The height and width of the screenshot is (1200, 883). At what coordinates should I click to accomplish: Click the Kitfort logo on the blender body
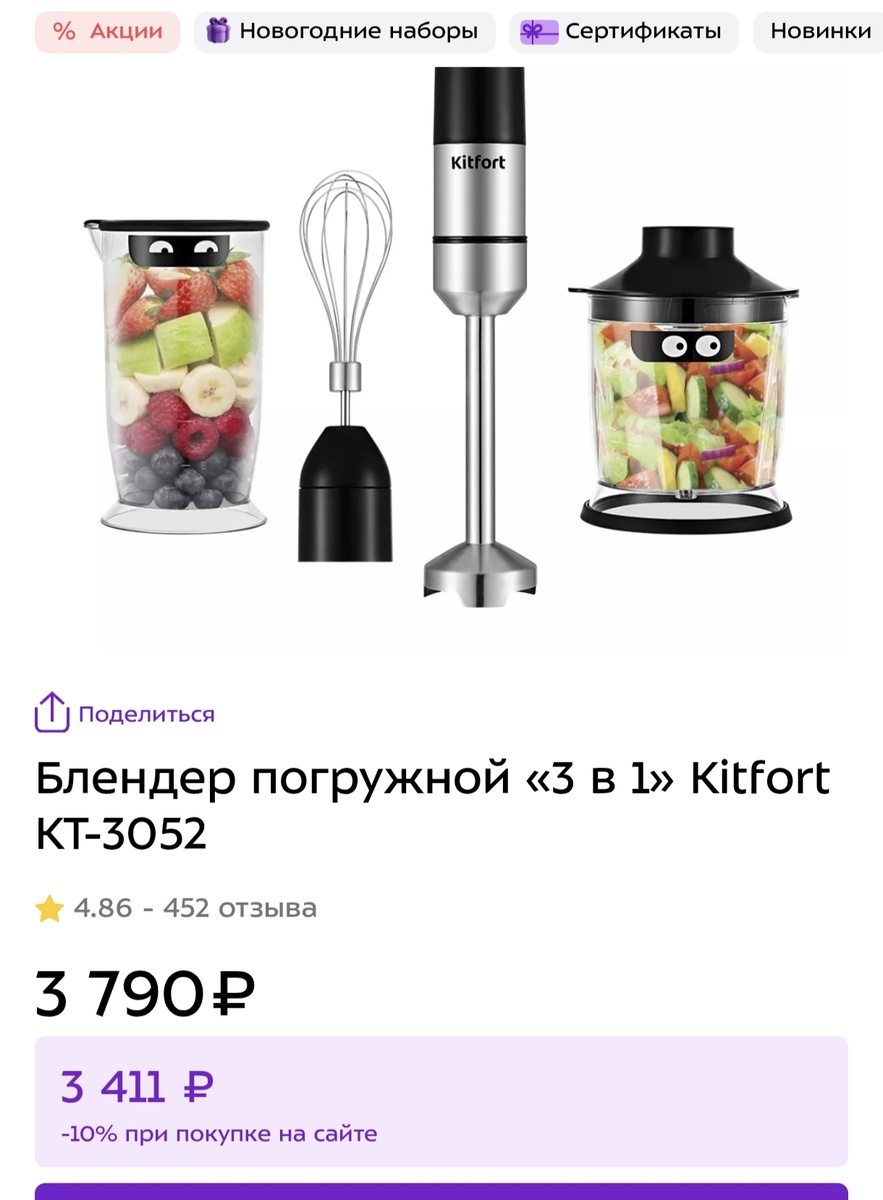(x=478, y=163)
